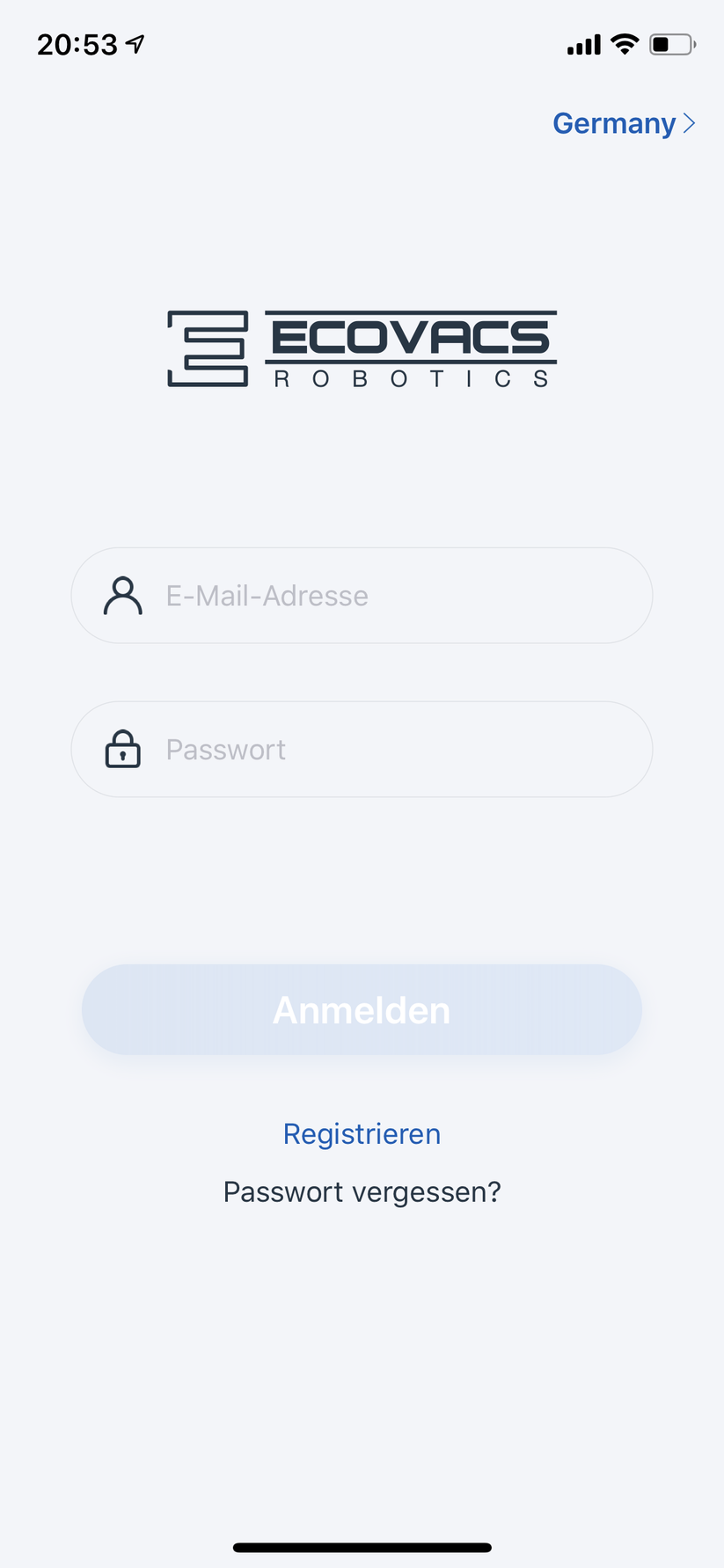Click the E-Mail-Adresse placeholder text

click(267, 595)
